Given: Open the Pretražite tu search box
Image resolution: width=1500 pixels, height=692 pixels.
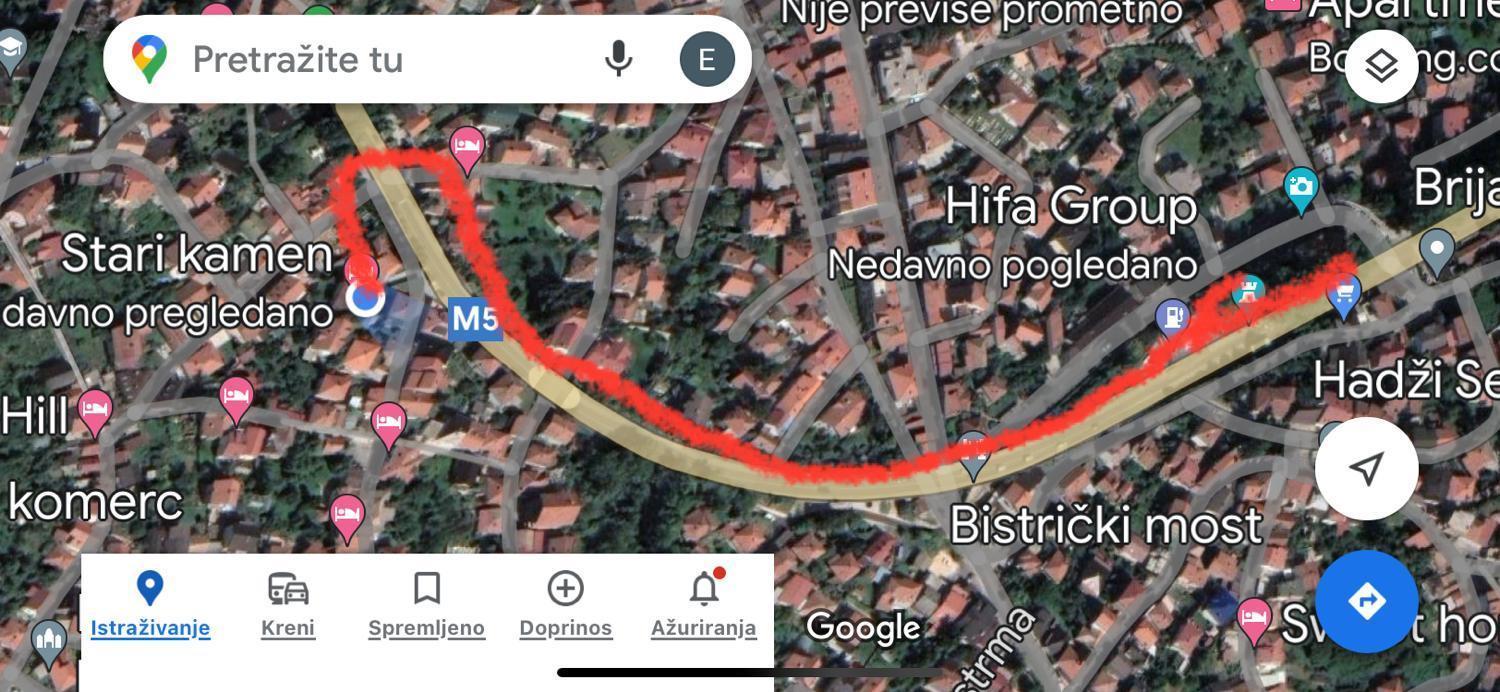Looking at the screenshot, I should 380,60.
